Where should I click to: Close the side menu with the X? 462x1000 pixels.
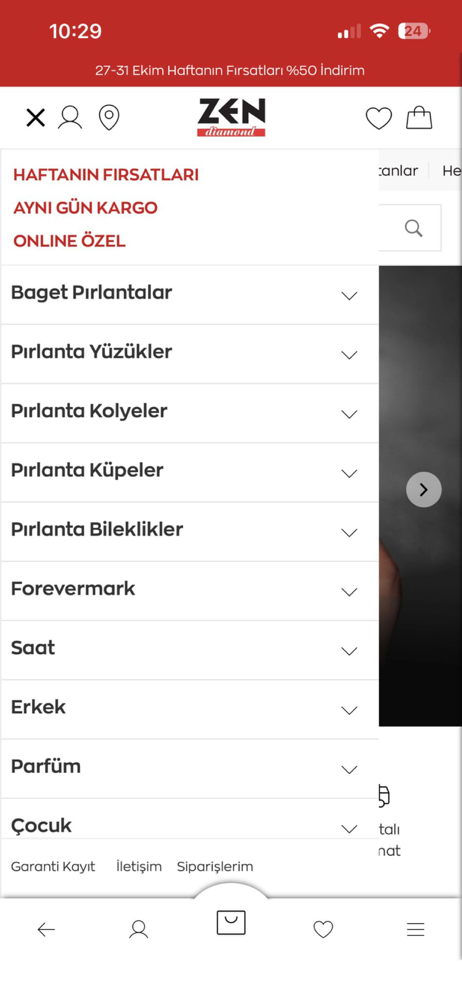(x=36, y=118)
